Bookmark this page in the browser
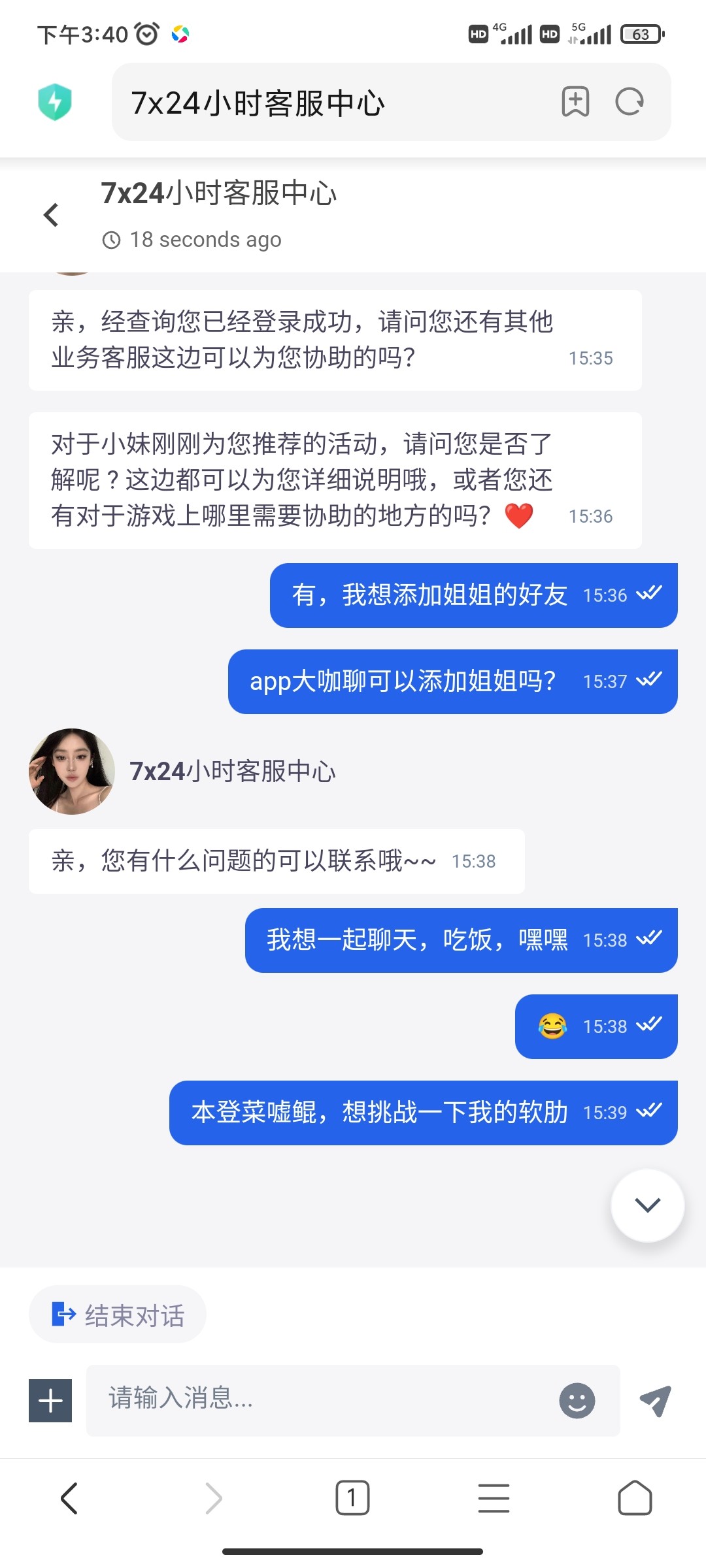706x1568 pixels. click(575, 102)
